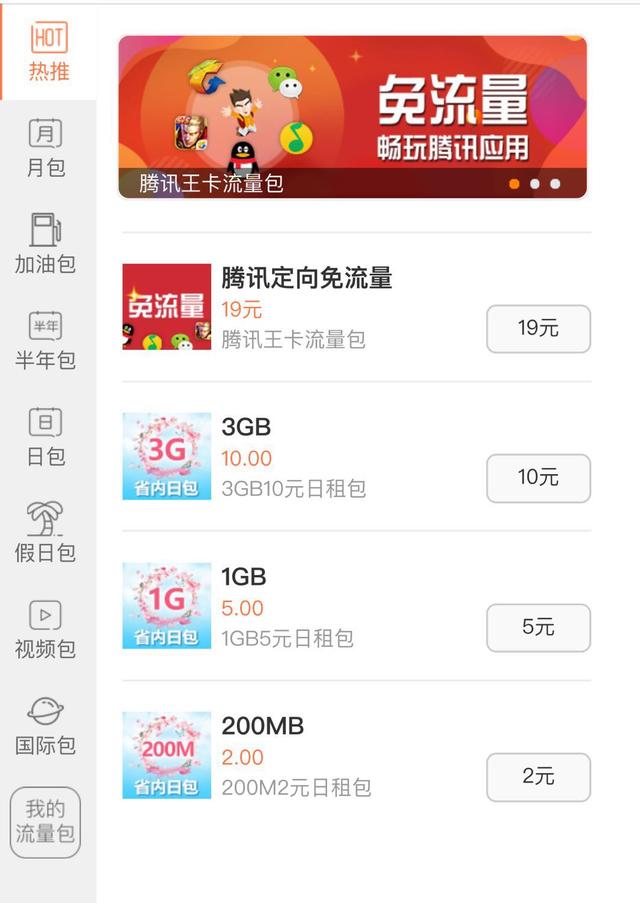Open the 腾讯王卡流量包 banner
Screen dimensions: 640x903
tap(352, 117)
